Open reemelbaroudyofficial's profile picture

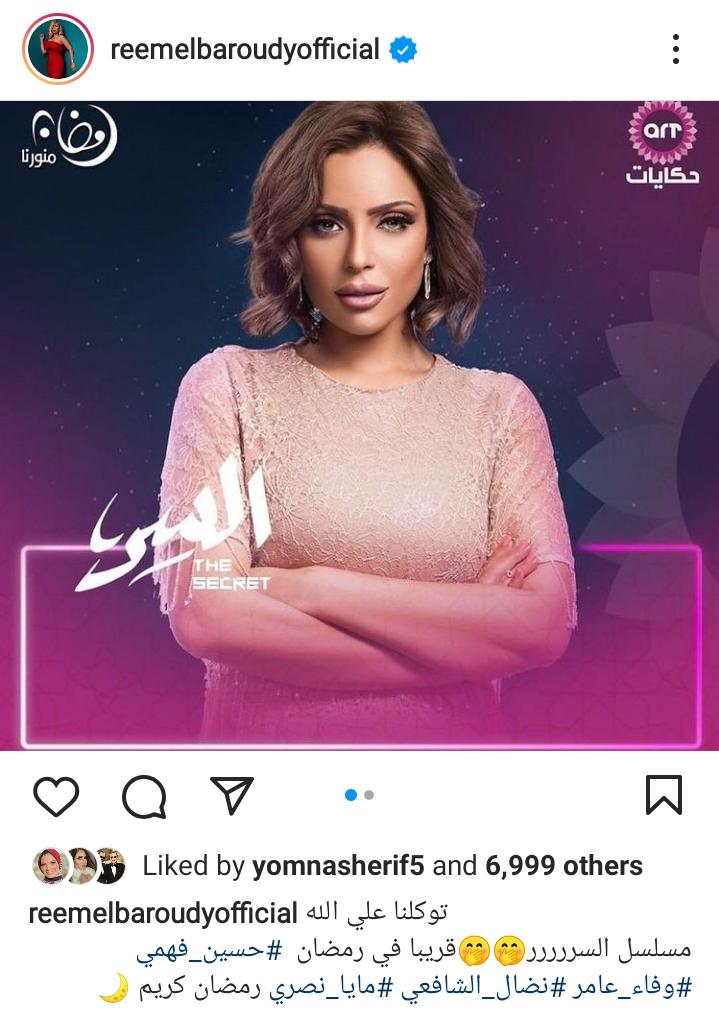point(58,49)
